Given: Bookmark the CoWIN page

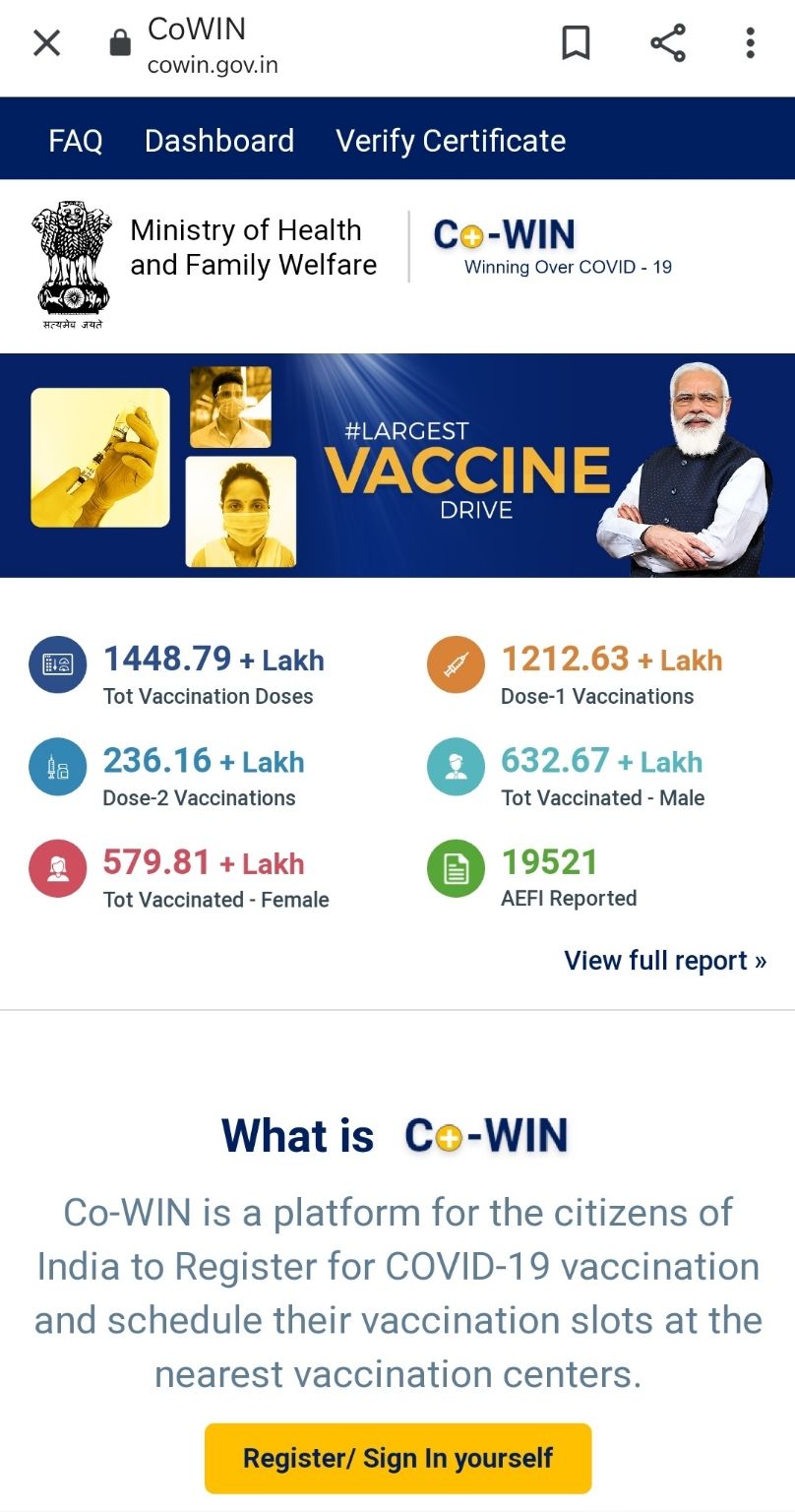Looking at the screenshot, I should pos(576,43).
